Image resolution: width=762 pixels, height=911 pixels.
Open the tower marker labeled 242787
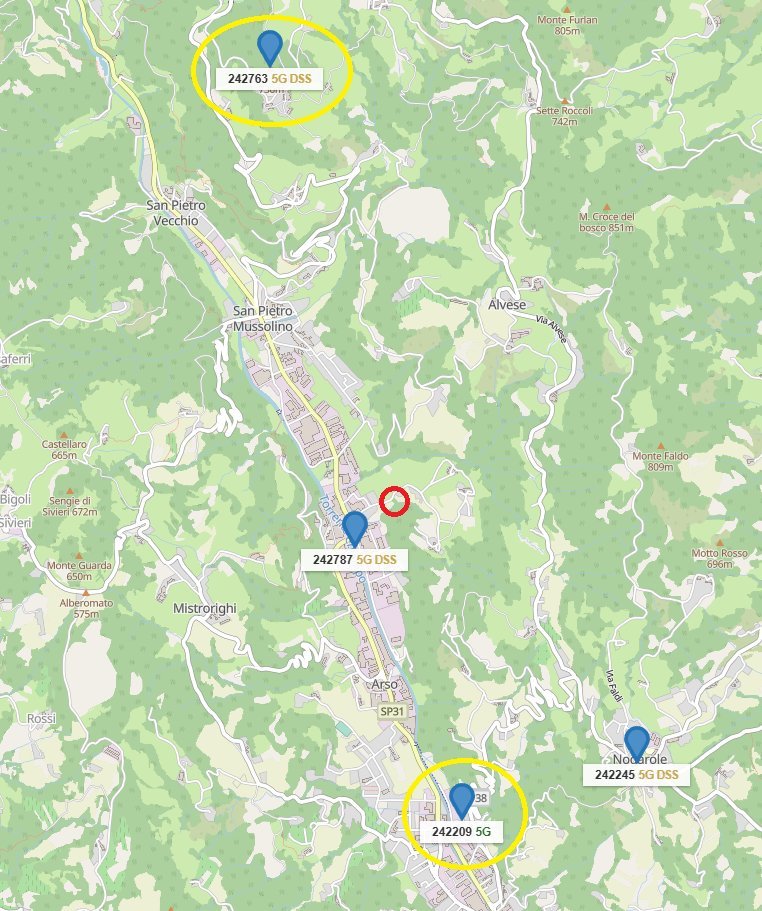pos(355,527)
